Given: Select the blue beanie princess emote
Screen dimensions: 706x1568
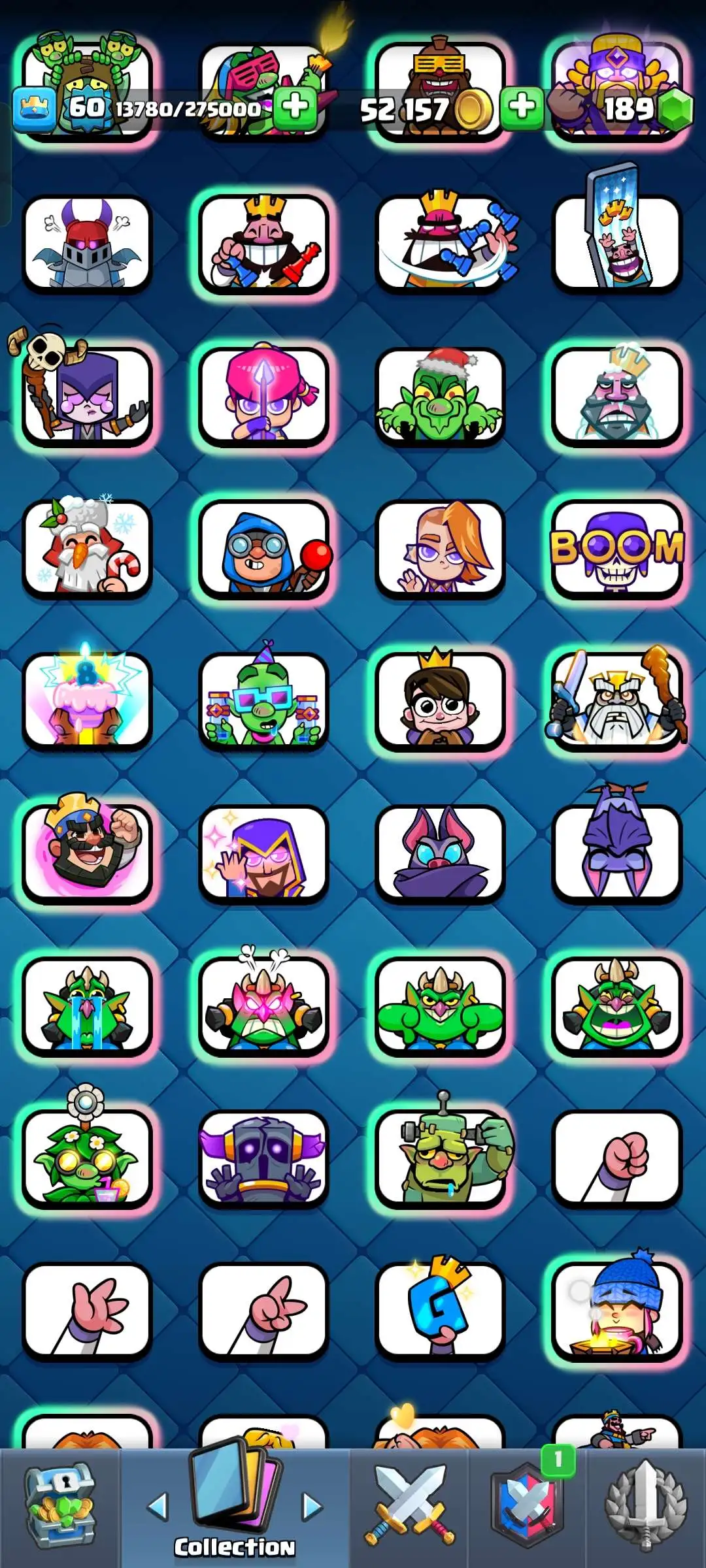Looking at the screenshot, I should 616,1309.
